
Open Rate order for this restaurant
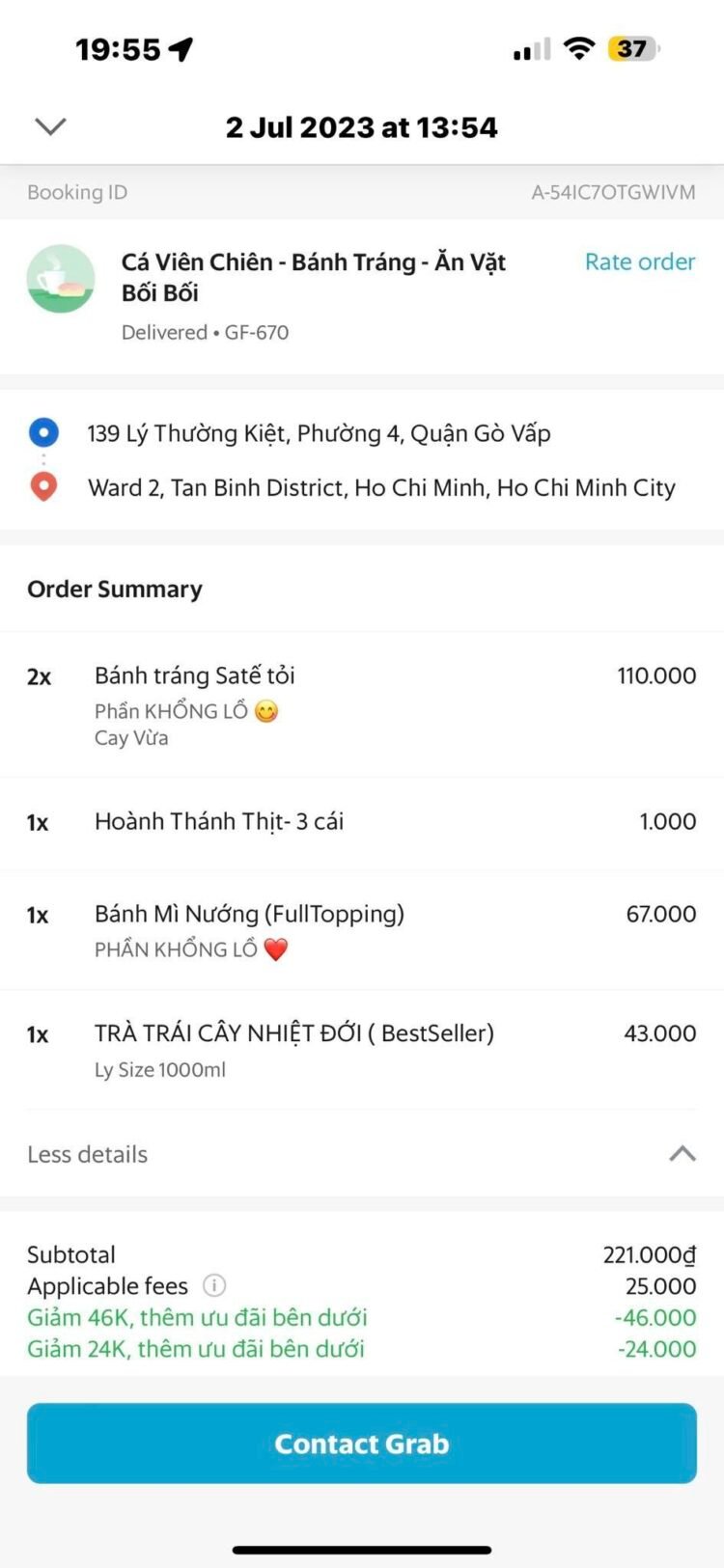click(x=640, y=261)
